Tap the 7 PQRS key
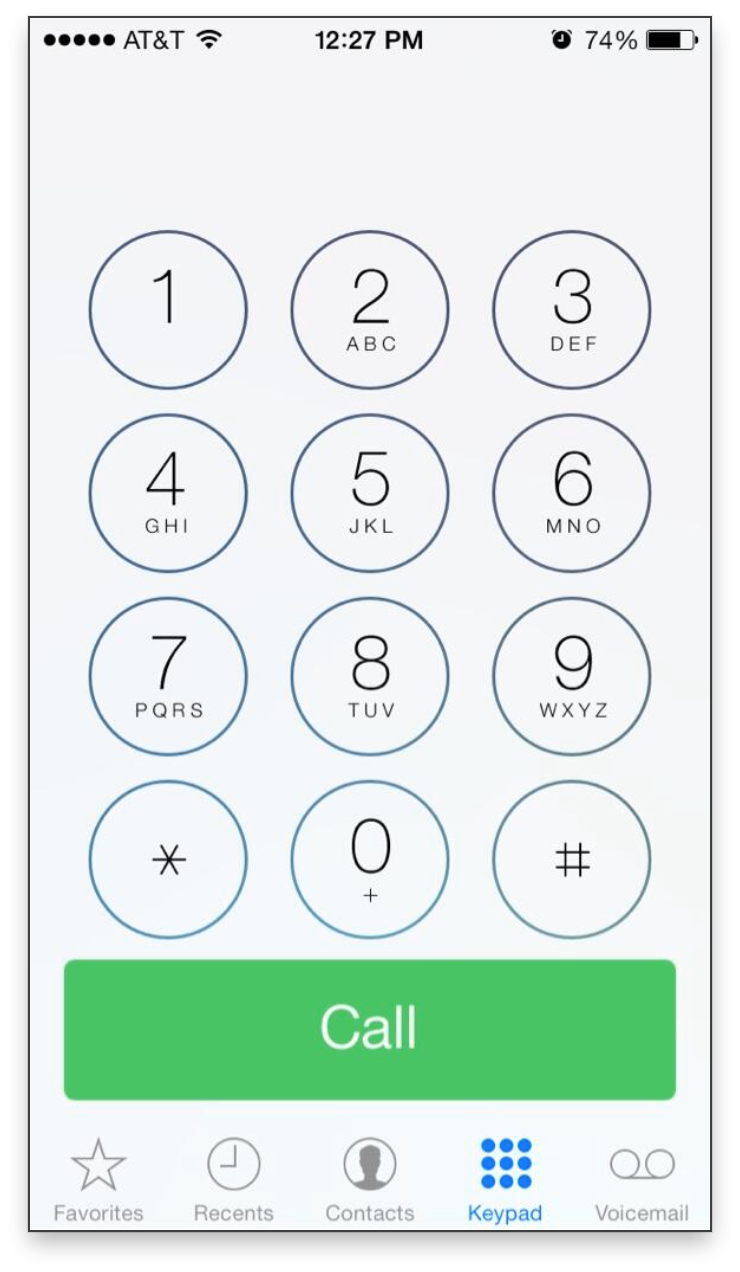The width and height of the screenshot is (740, 1272). pos(168,676)
